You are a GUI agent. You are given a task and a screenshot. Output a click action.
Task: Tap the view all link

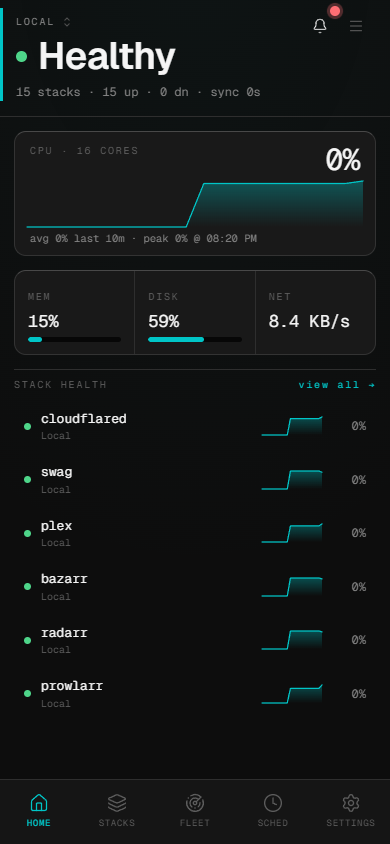coord(337,385)
